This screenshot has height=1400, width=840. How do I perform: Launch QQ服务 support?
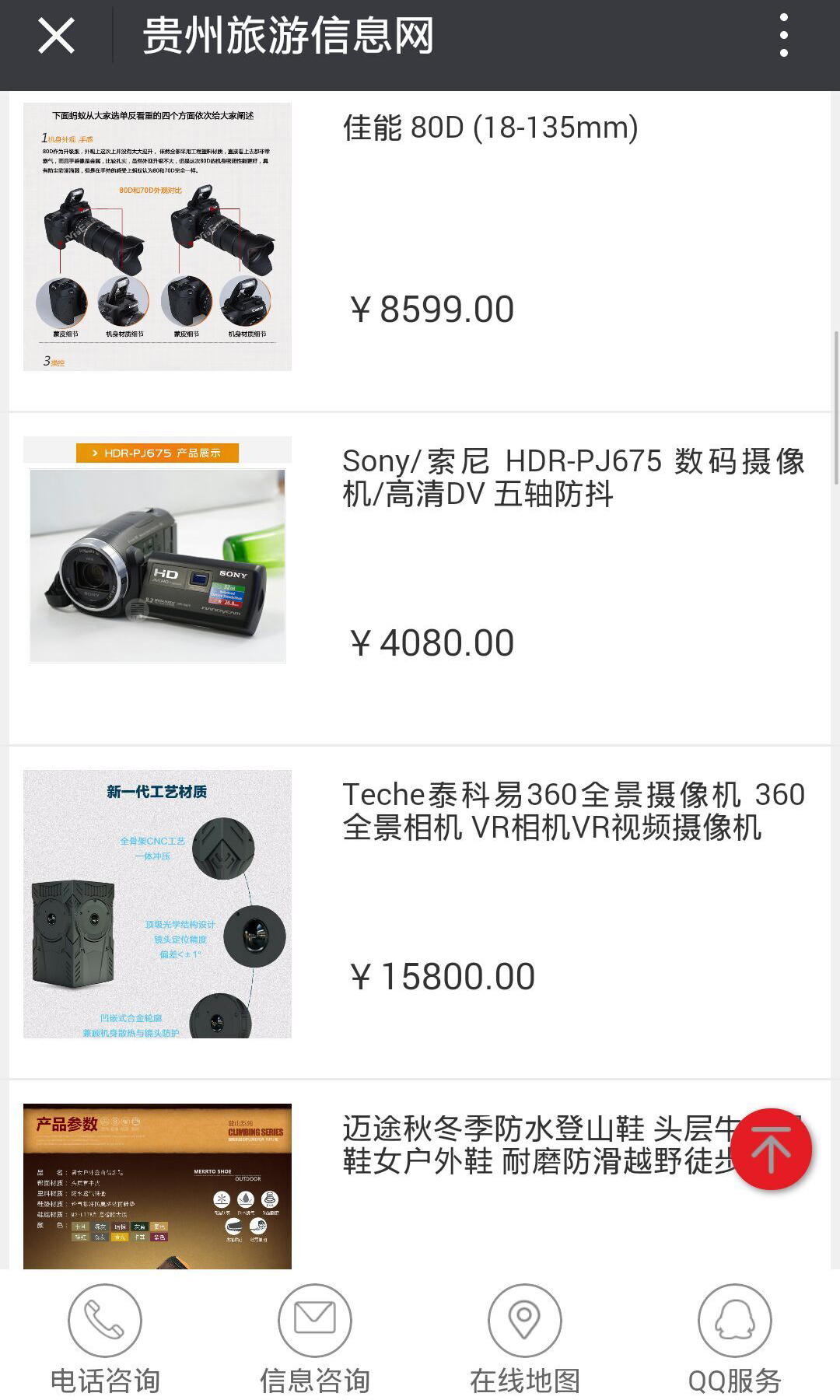(x=734, y=1339)
